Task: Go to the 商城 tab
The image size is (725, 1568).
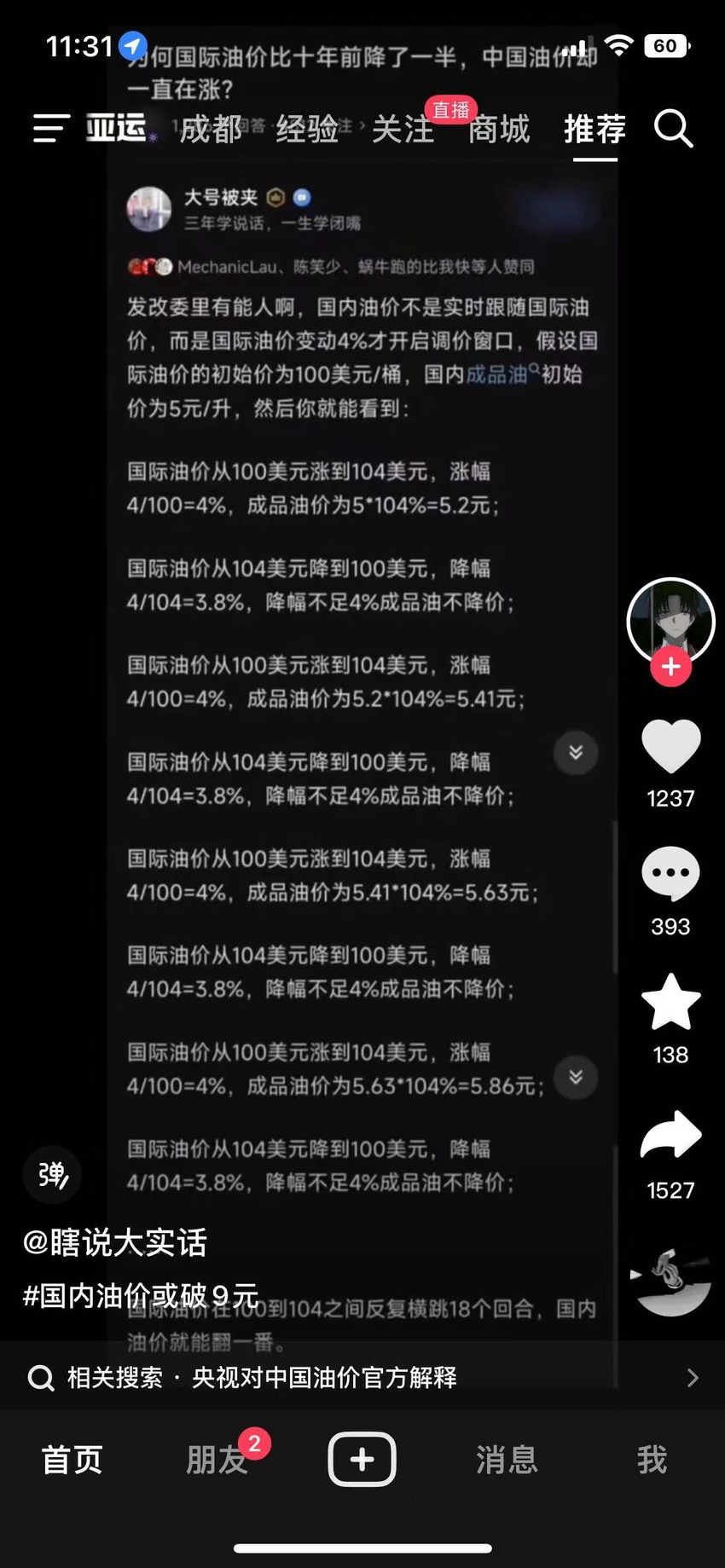Action: 499,129
